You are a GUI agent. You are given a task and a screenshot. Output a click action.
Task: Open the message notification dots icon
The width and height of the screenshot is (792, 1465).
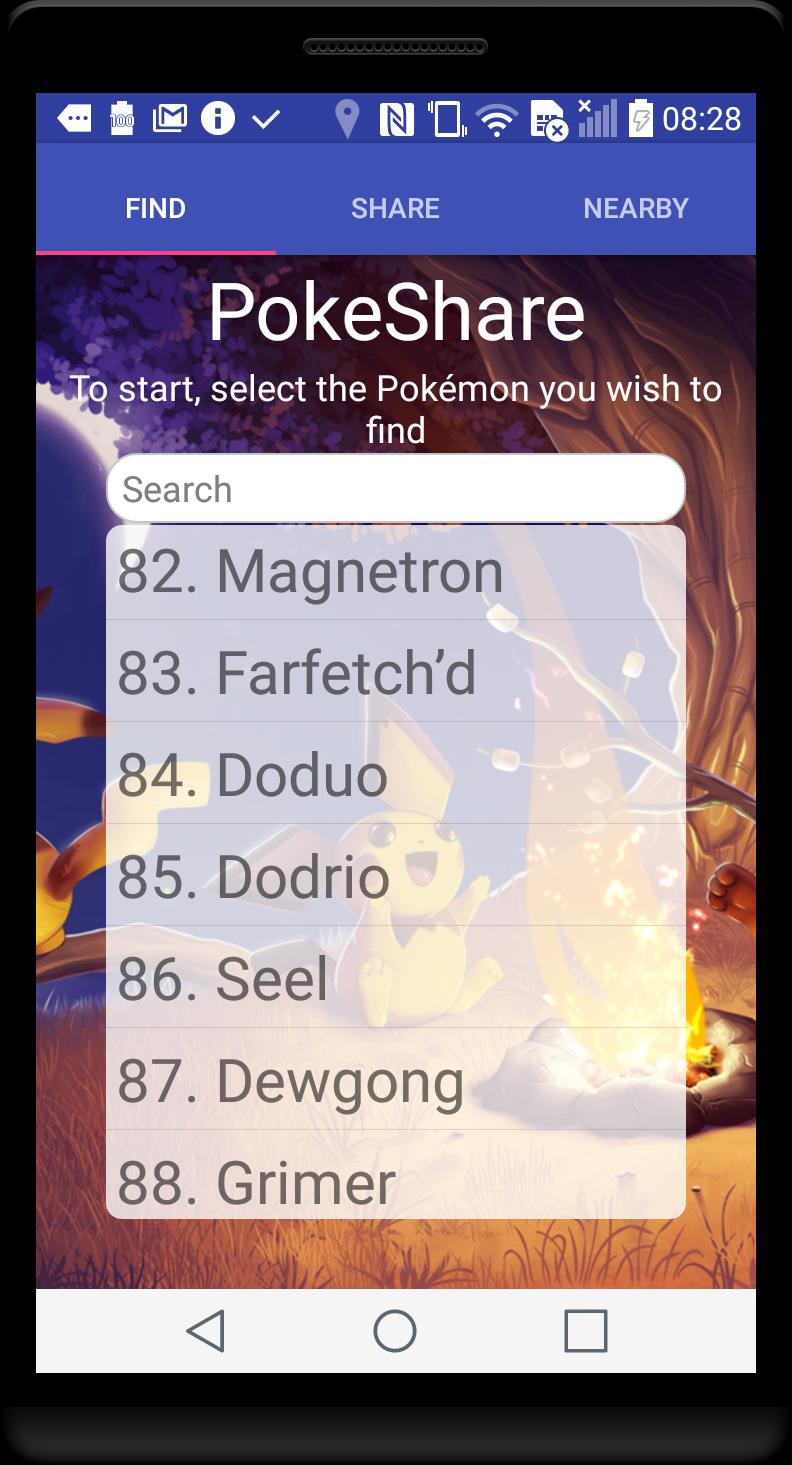point(75,117)
